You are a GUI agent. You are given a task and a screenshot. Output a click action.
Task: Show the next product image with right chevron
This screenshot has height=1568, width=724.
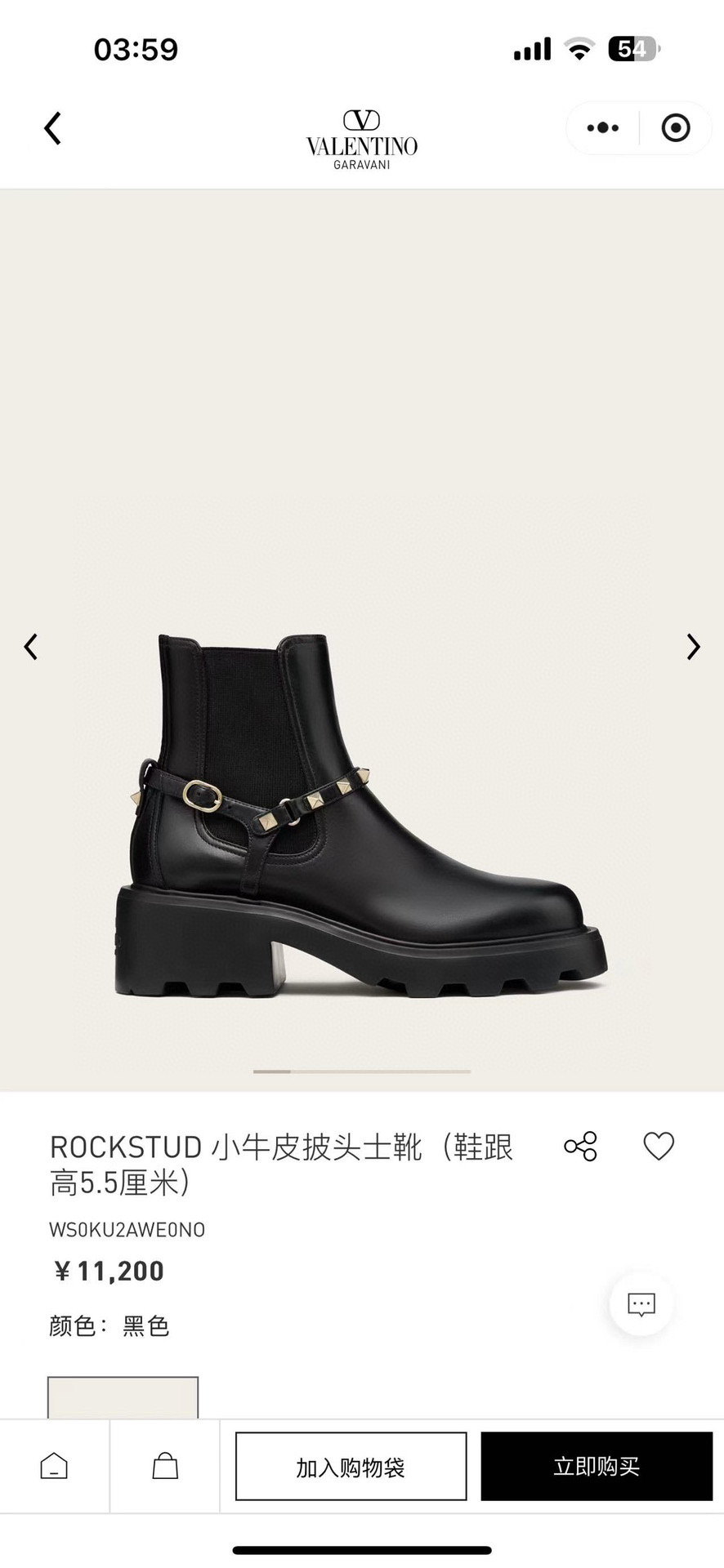(x=694, y=646)
